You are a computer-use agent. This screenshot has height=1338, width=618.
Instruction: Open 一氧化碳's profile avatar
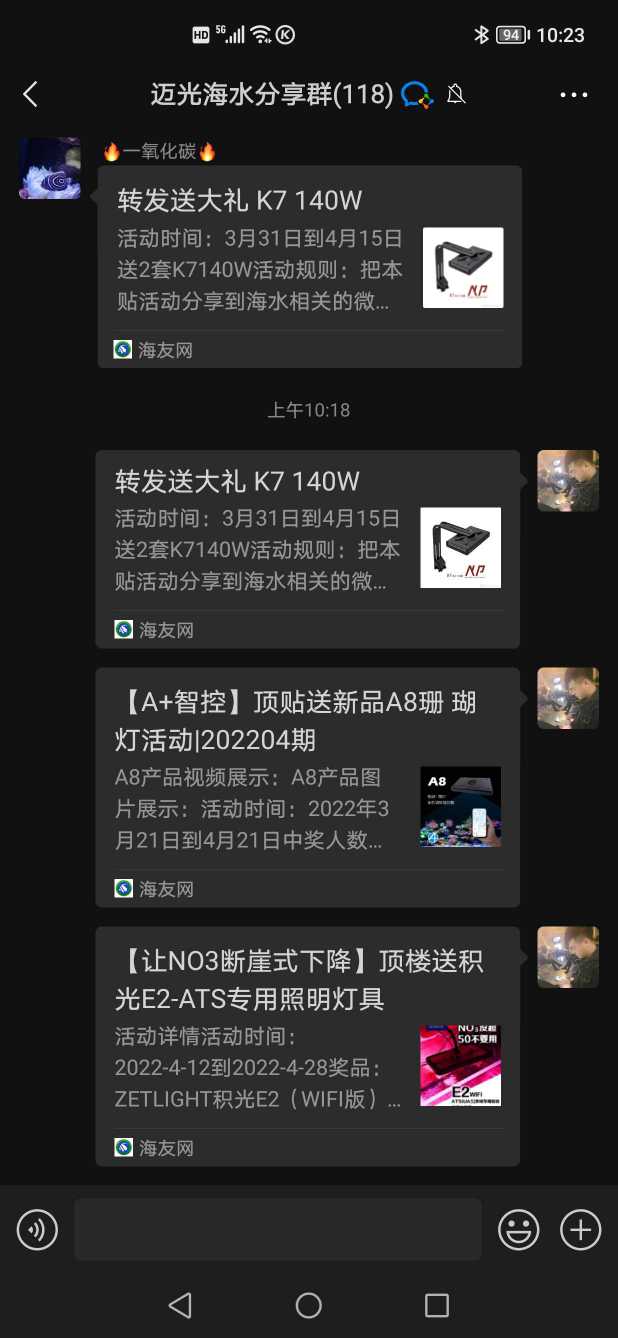point(50,168)
